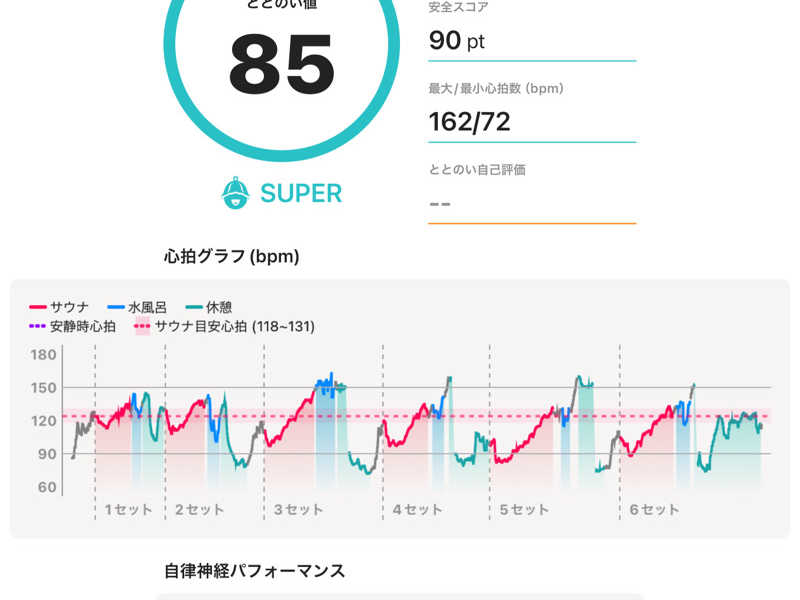Set the ととのい自己評価 self-rating field
Image resolution: width=800 pixels, height=600 pixels.
[531, 203]
